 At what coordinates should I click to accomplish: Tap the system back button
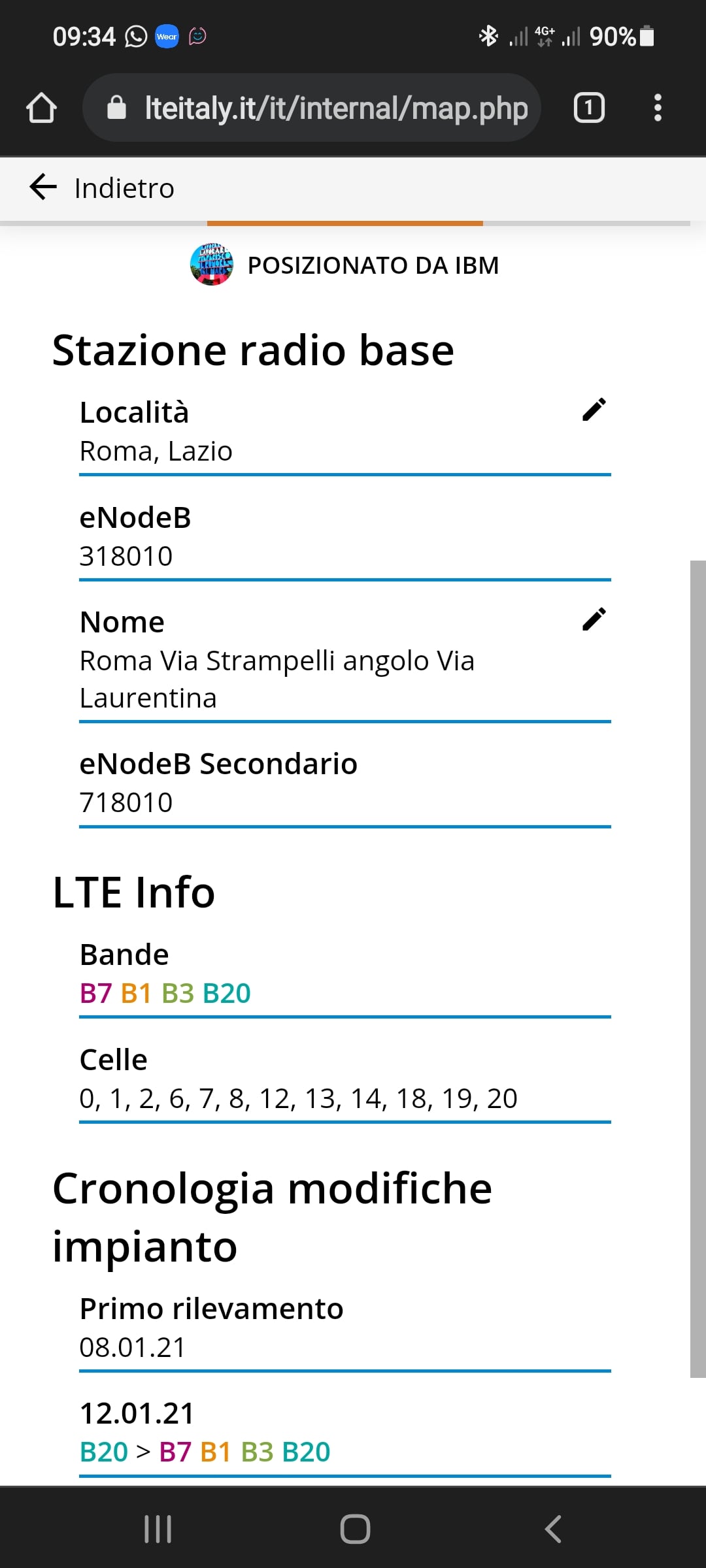(553, 1529)
